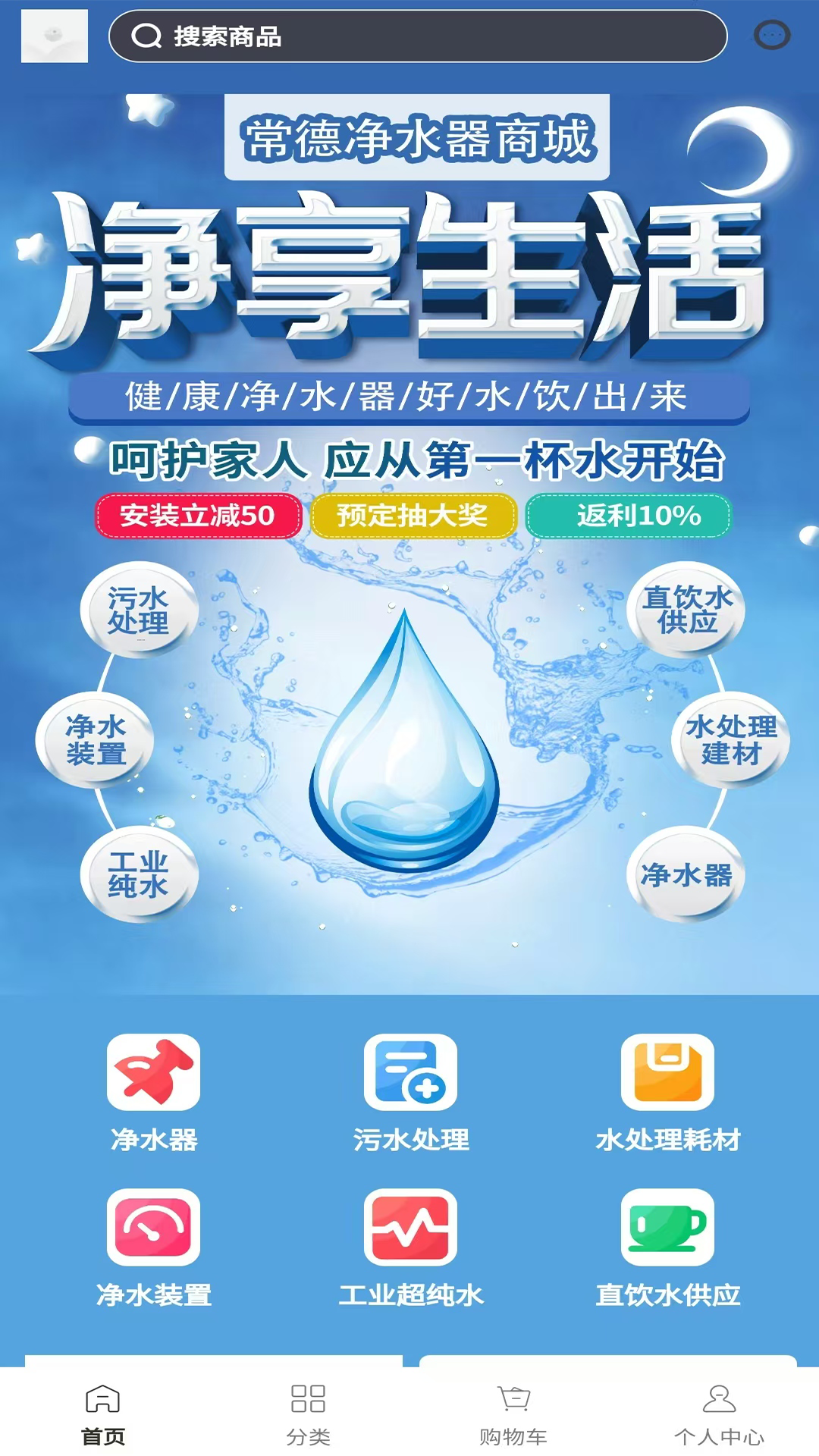Open the 污水处理 category
Screen dimensions: 819x1456
click(x=410, y=1093)
